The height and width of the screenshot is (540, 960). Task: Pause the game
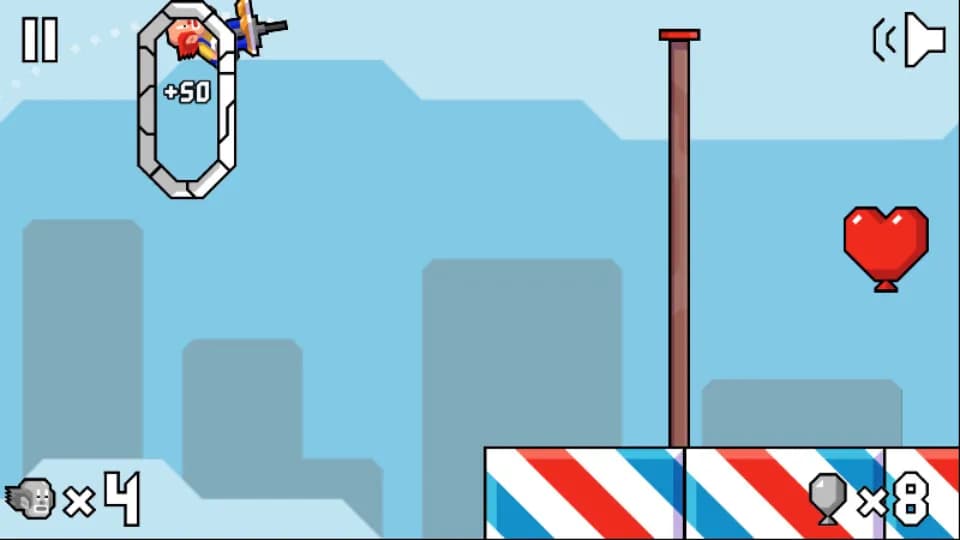coord(40,40)
